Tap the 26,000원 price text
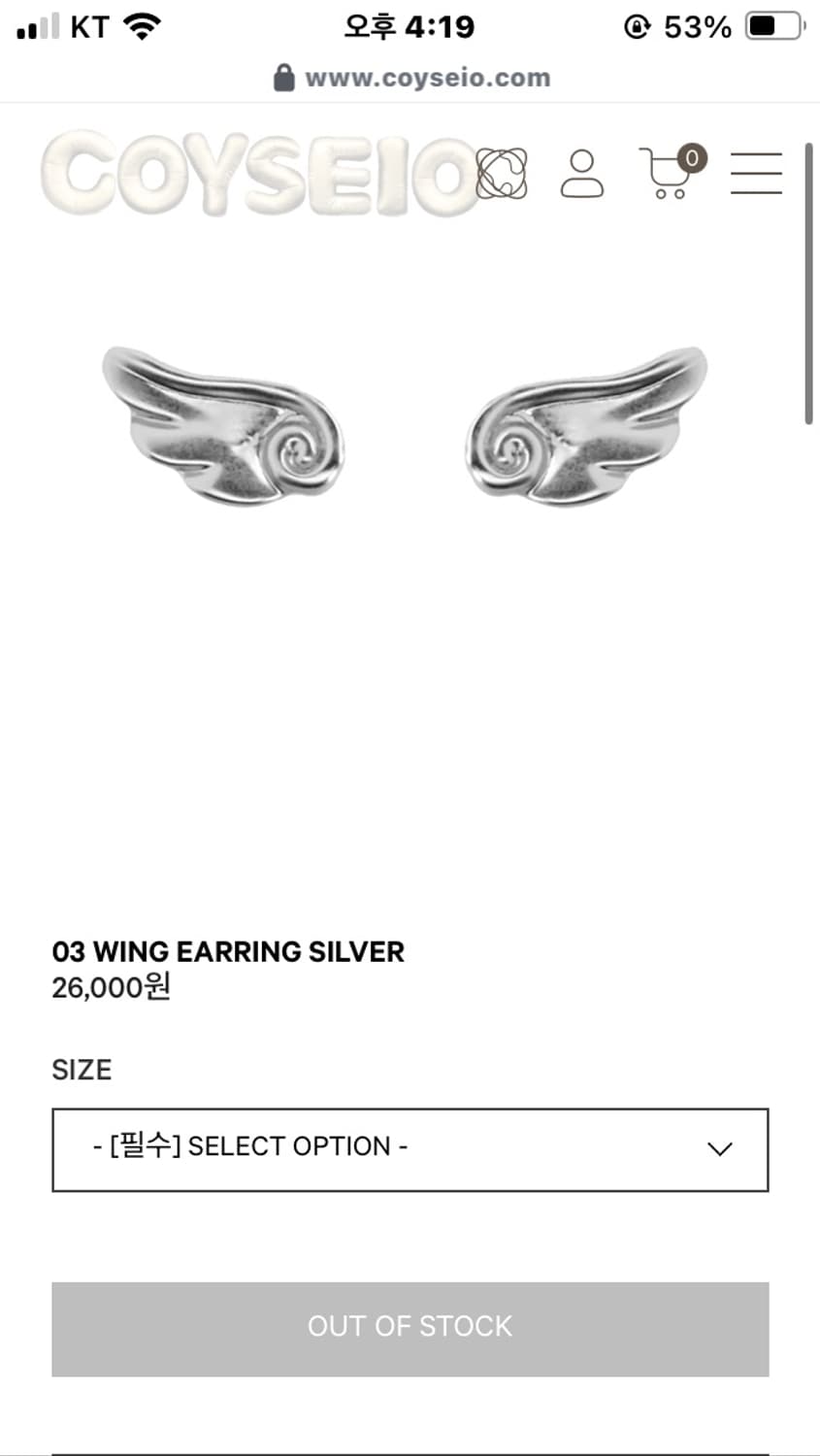This screenshot has width=820, height=1456. click(x=110, y=987)
